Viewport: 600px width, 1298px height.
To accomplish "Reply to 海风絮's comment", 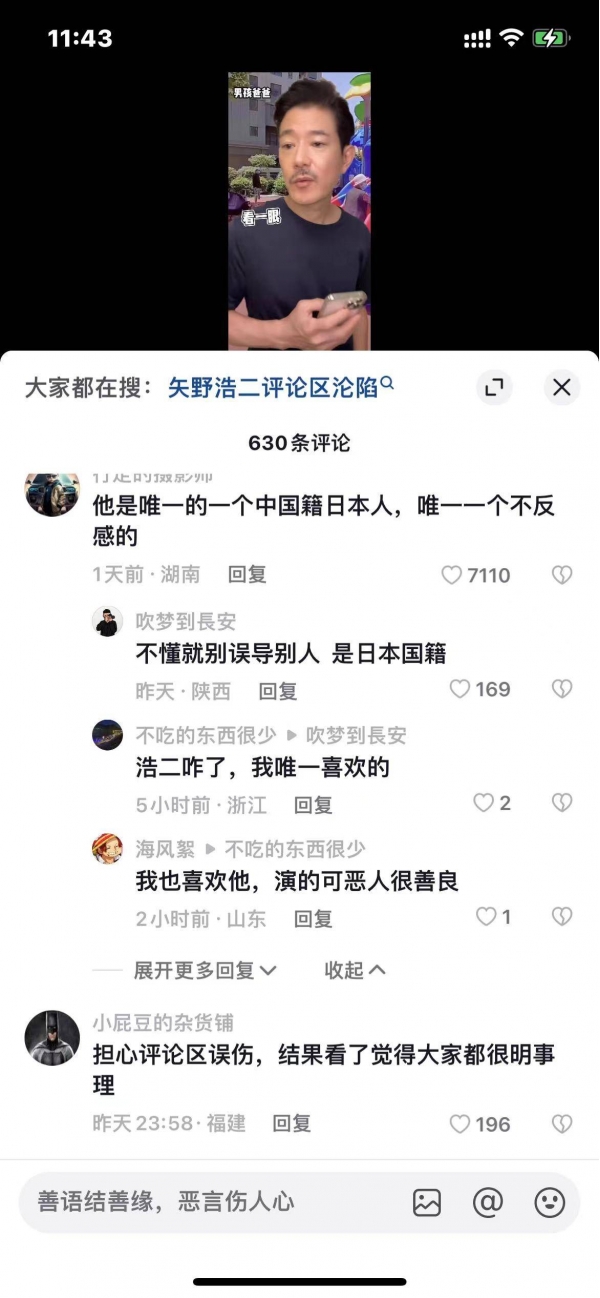I will (313, 919).
